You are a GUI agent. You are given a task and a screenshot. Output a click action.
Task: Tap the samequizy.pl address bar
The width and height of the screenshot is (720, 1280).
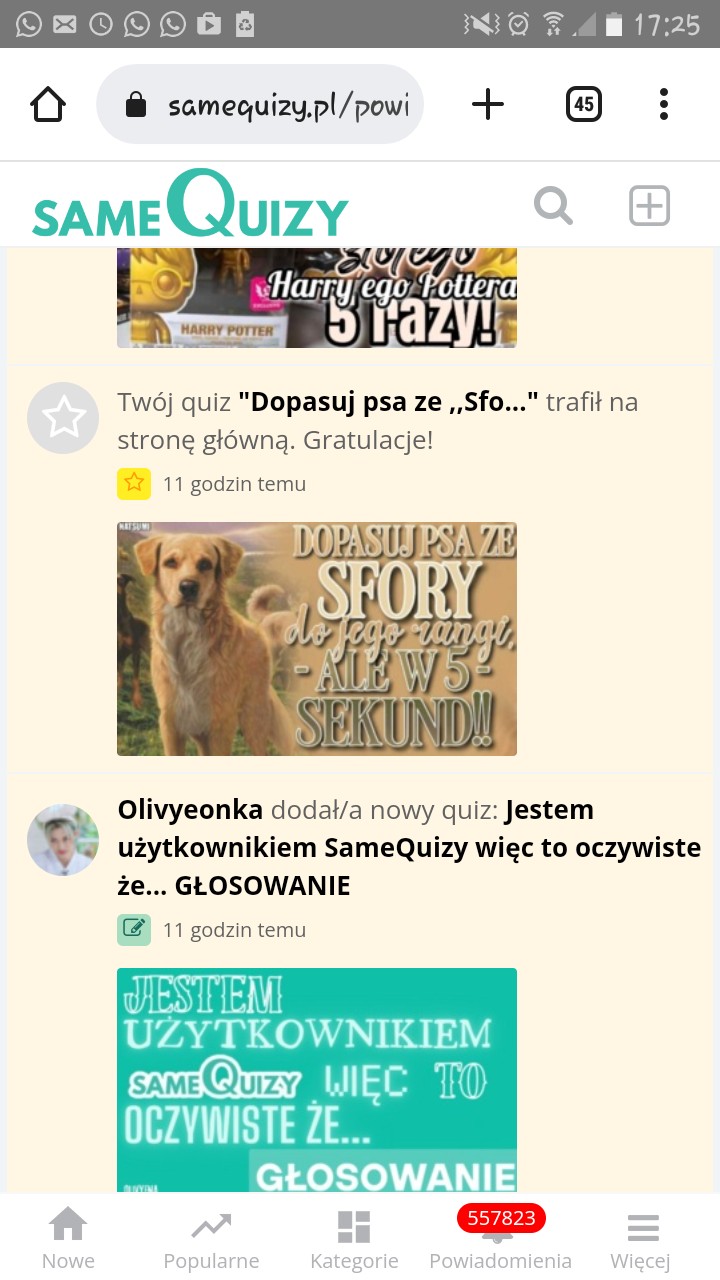pyautogui.click(x=260, y=104)
